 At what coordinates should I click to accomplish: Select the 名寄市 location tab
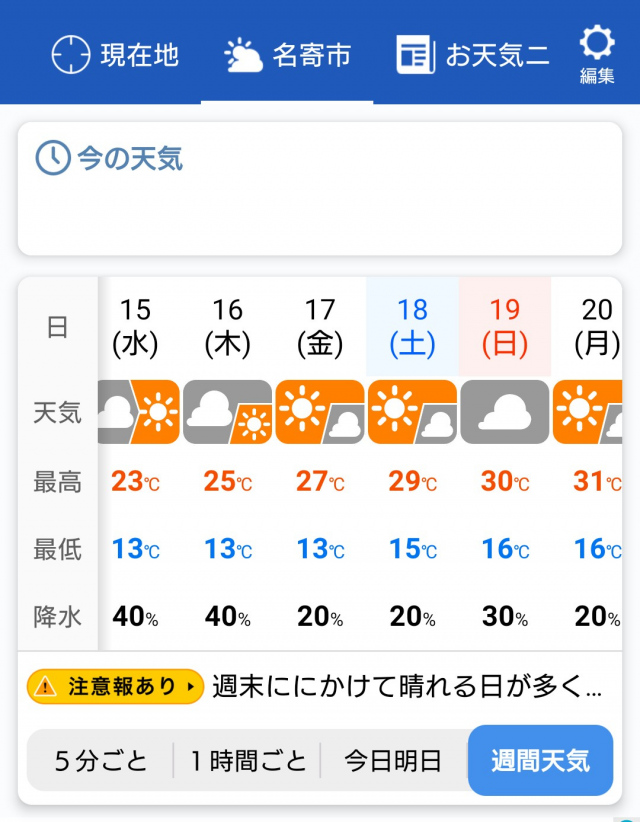(288, 54)
